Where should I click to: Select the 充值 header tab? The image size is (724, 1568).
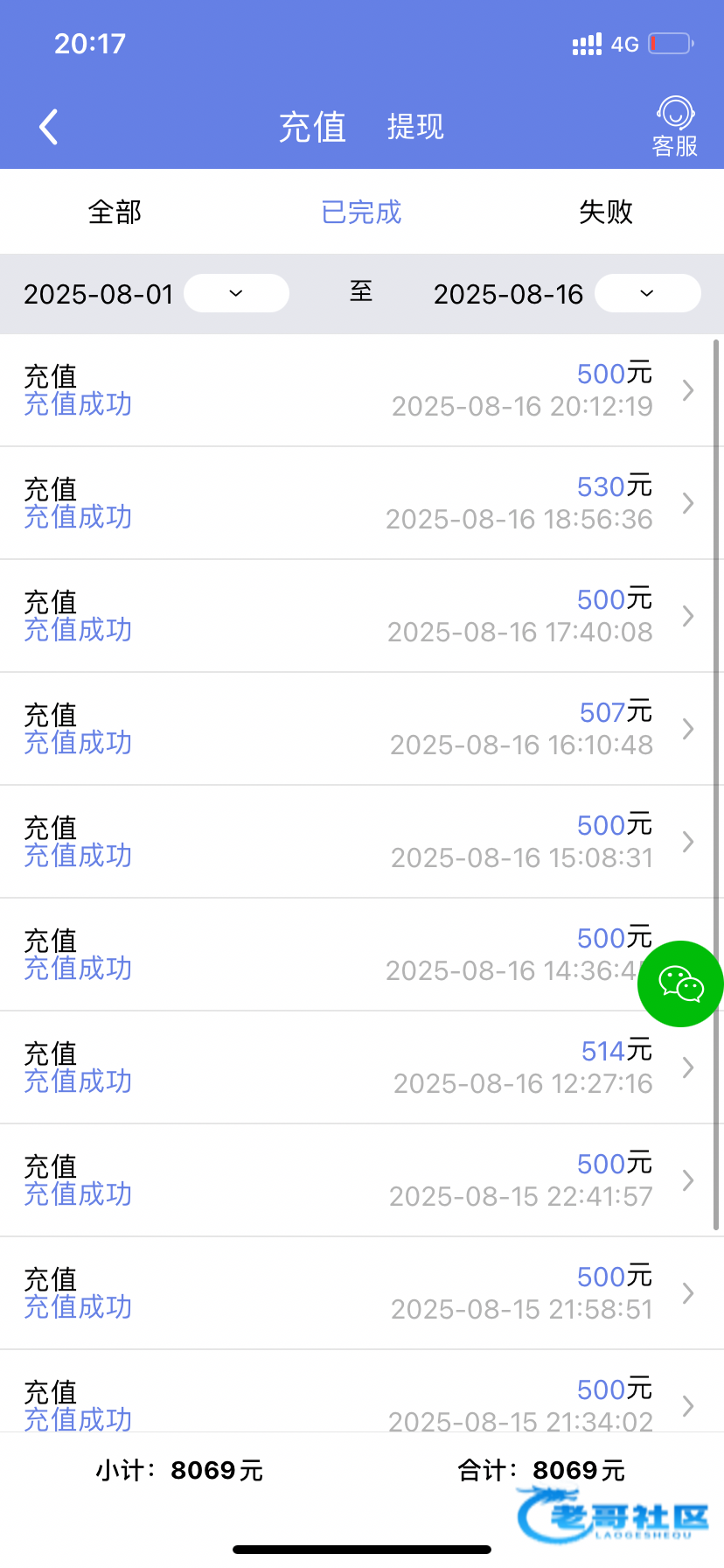312,127
